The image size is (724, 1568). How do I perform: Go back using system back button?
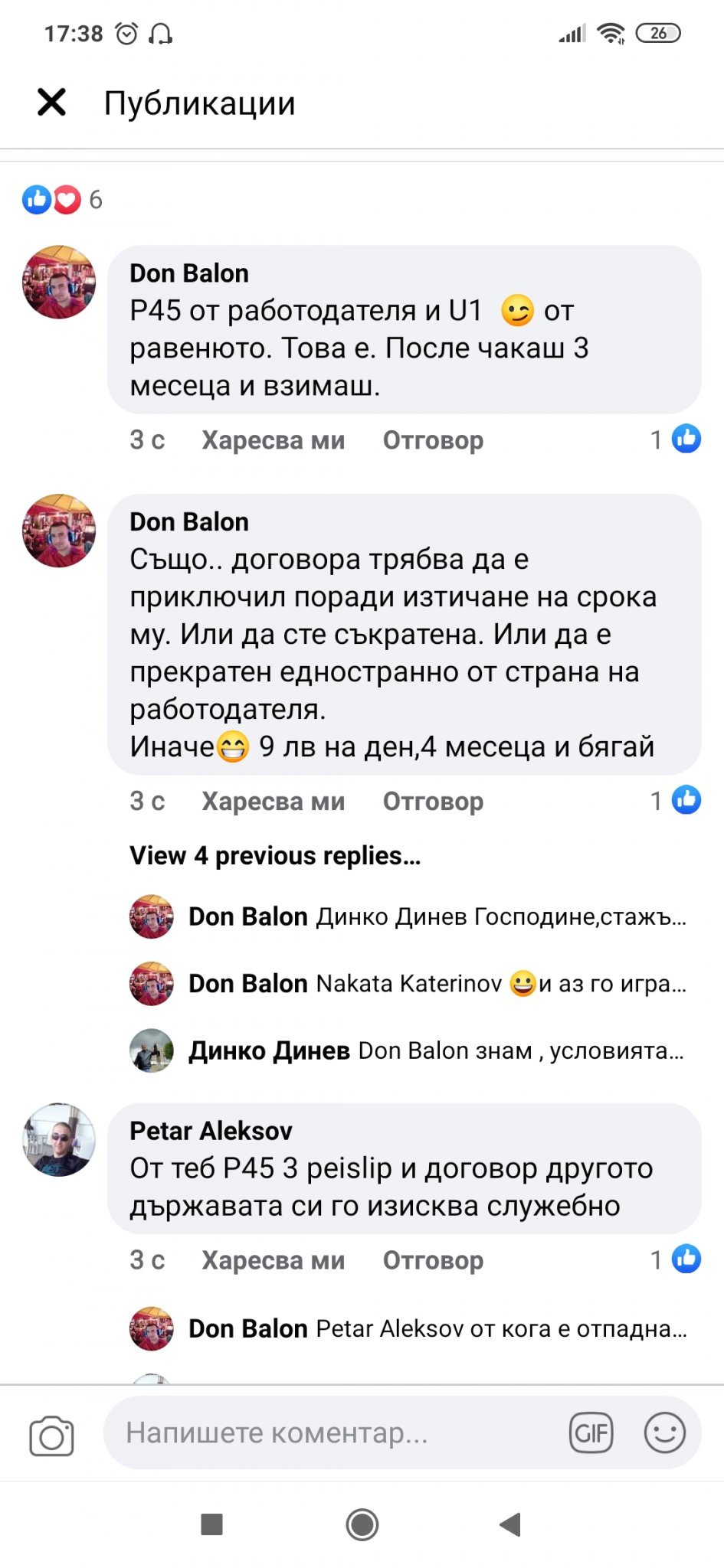[510, 1524]
